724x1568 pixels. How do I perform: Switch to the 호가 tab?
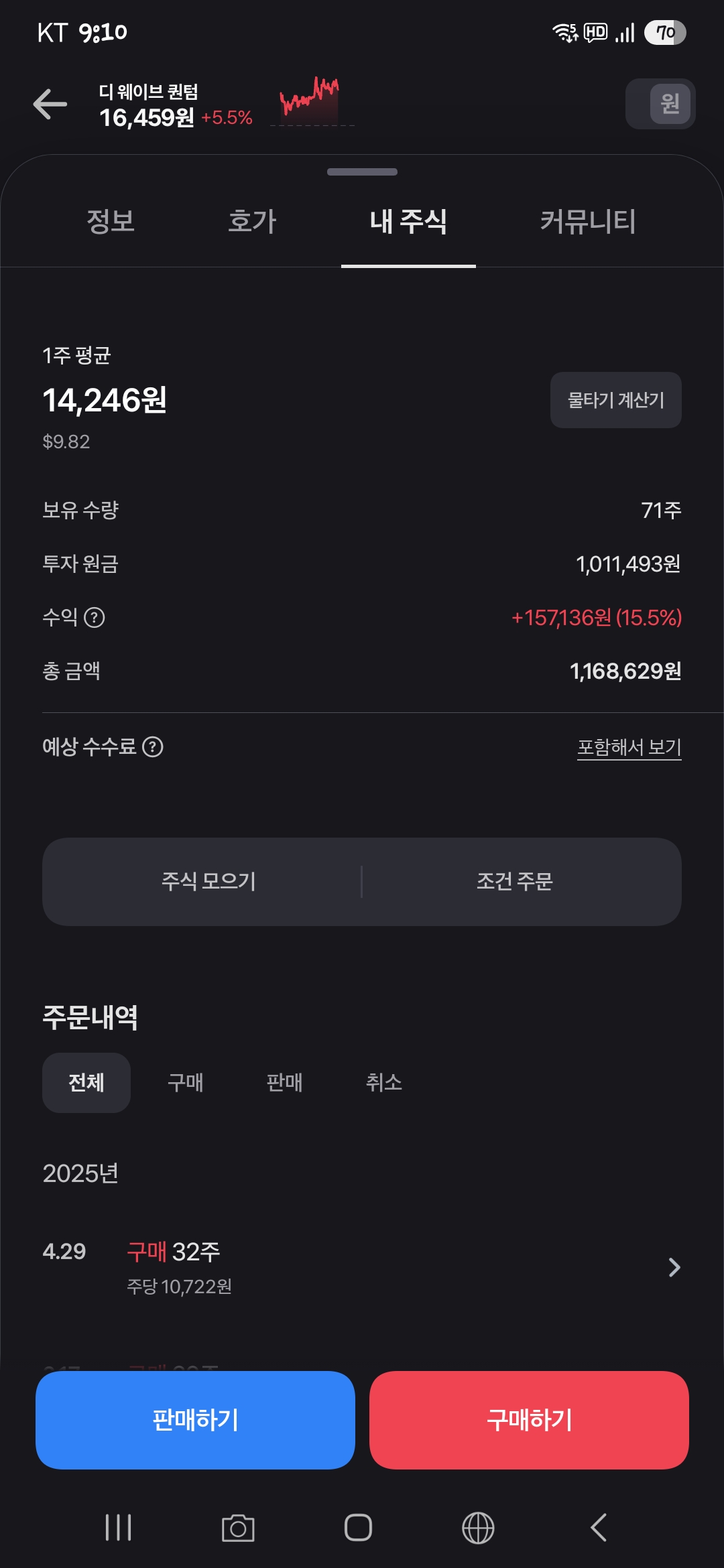coord(252,221)
